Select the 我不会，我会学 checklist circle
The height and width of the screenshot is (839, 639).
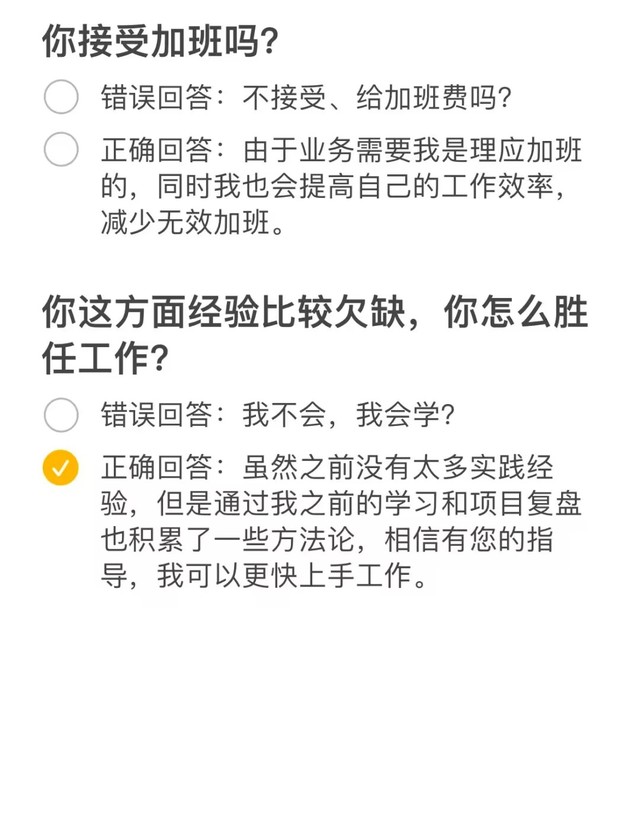point(62,414)
